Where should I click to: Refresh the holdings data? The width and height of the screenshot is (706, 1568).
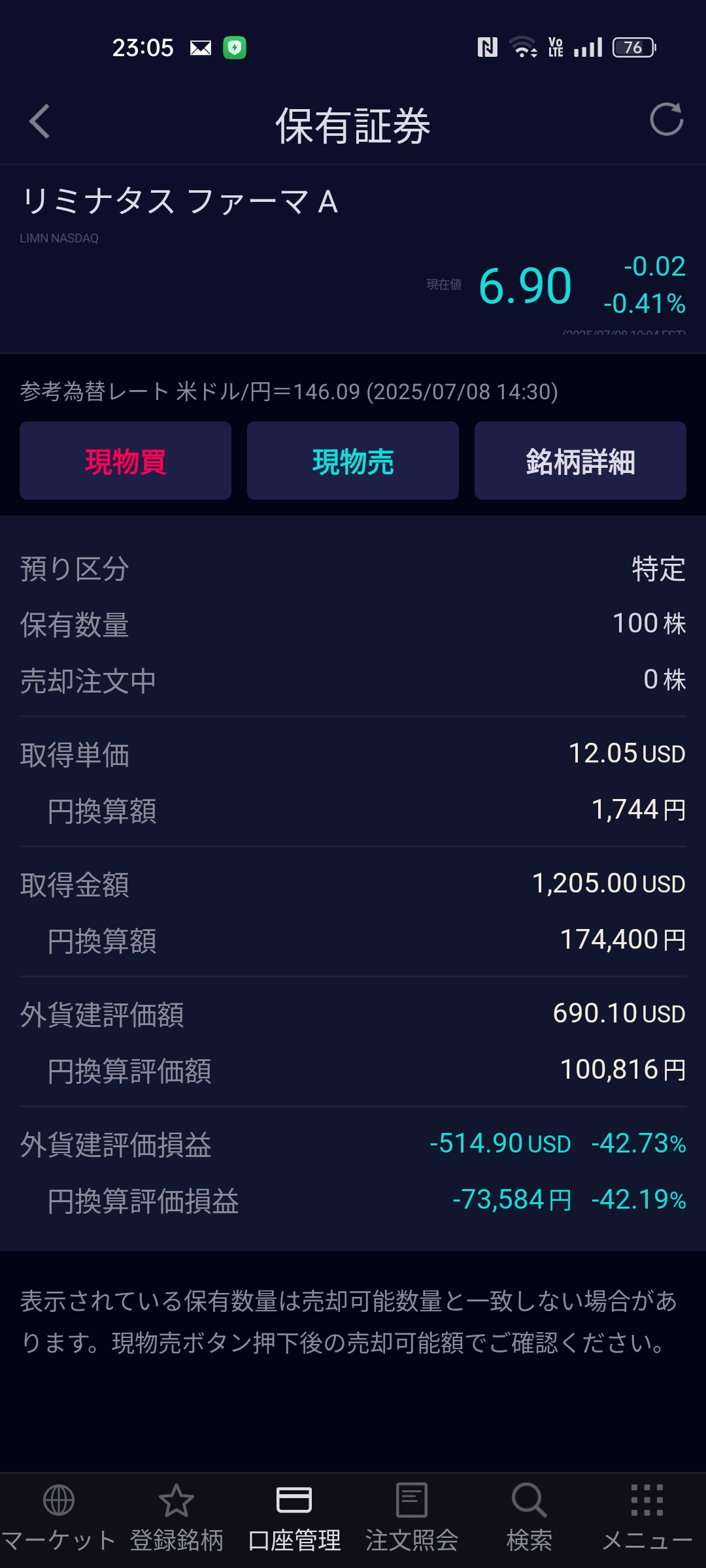point(666,120)
